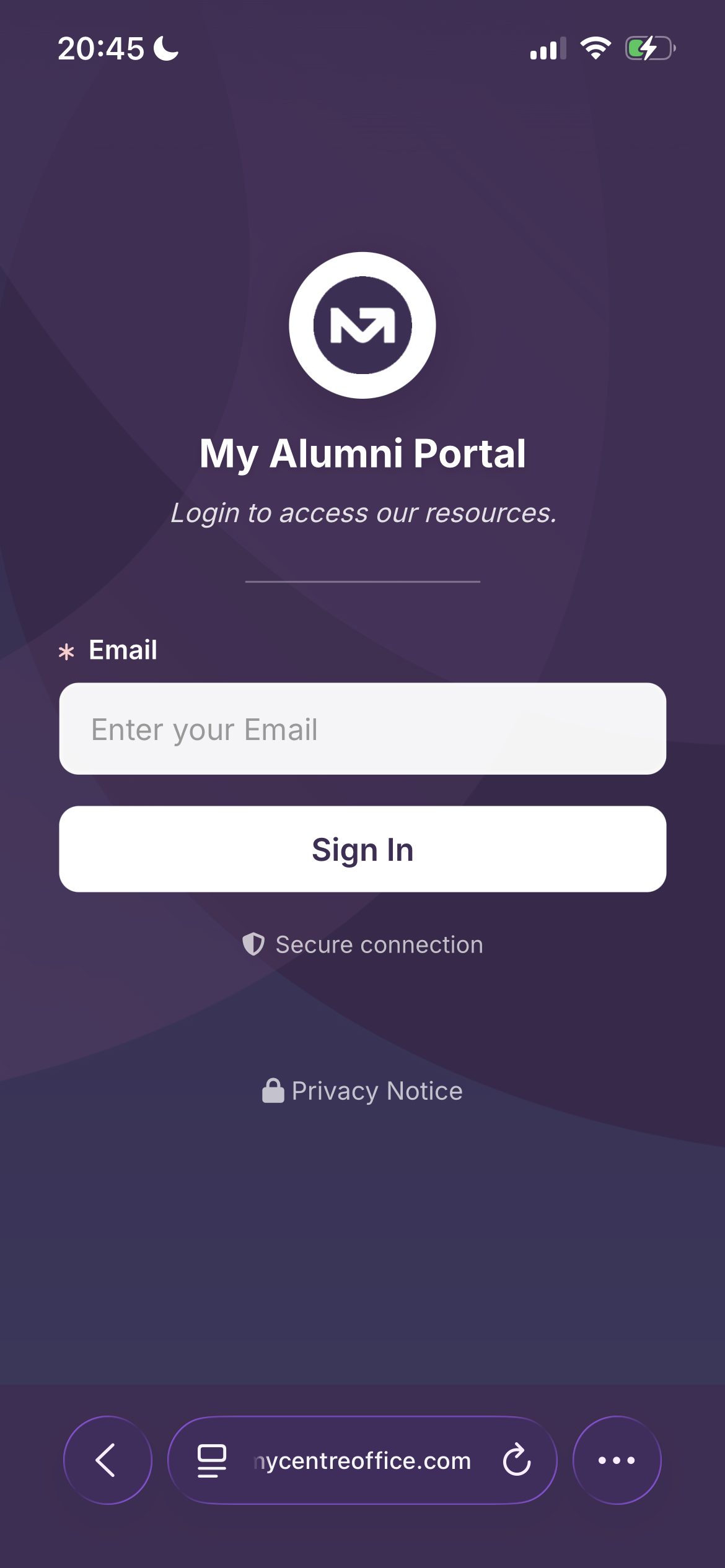Viewport: 725px width, 1568px height.
Task: Tap the Secure connection label
Action: 379,944
